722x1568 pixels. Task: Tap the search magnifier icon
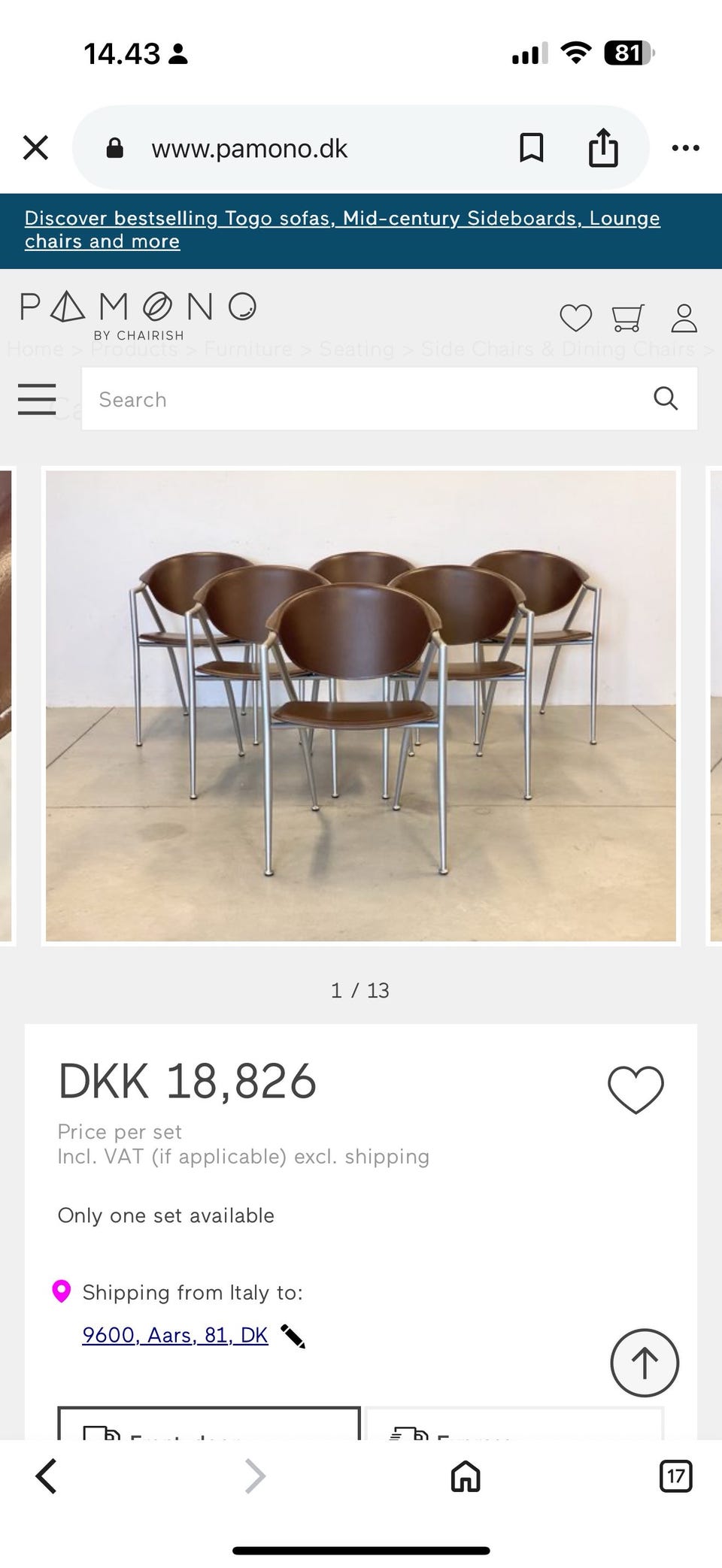point(666,398)
